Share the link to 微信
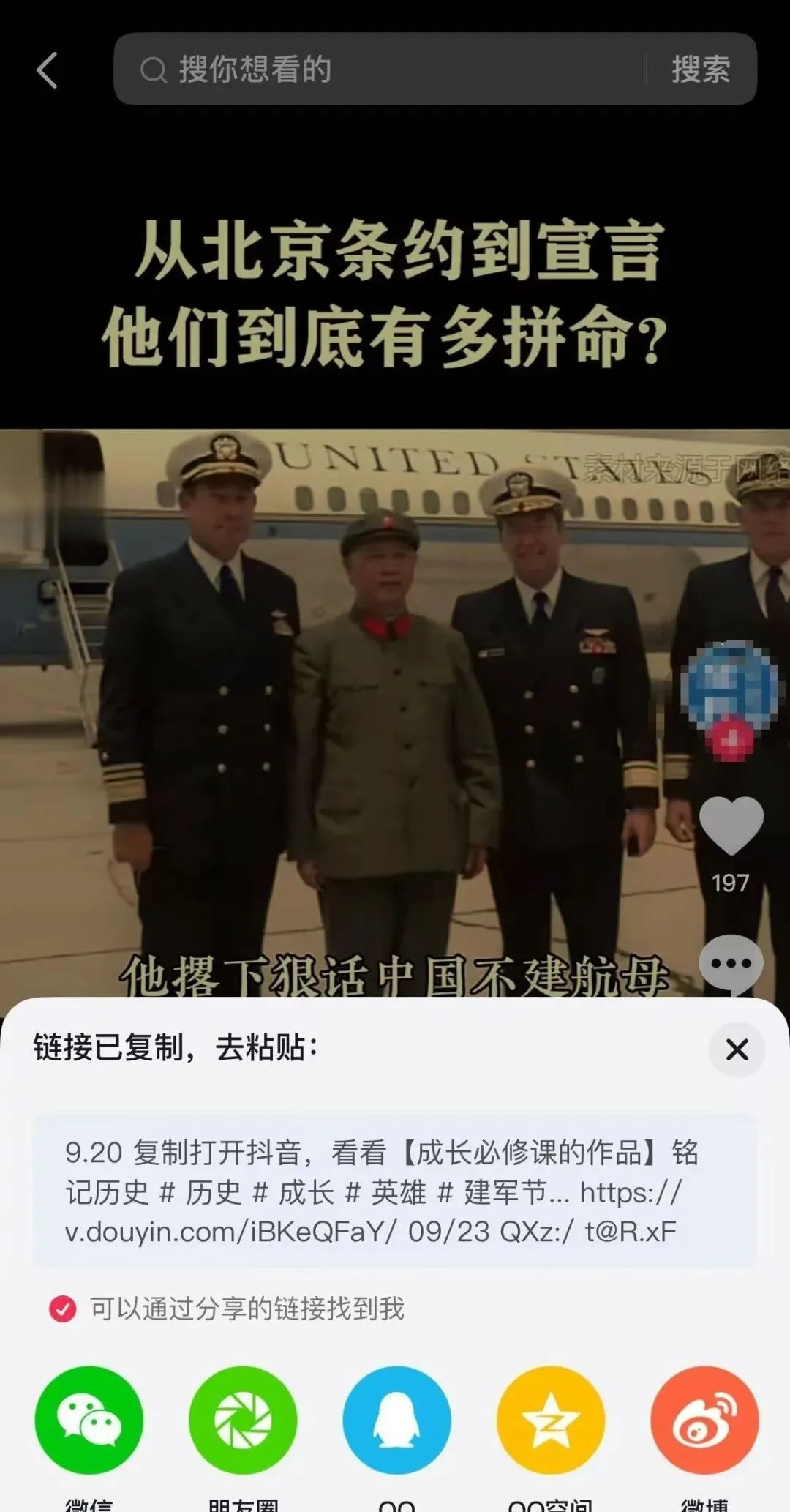This screenshot has width=790, height=1512. click(x=89, y=1420)
